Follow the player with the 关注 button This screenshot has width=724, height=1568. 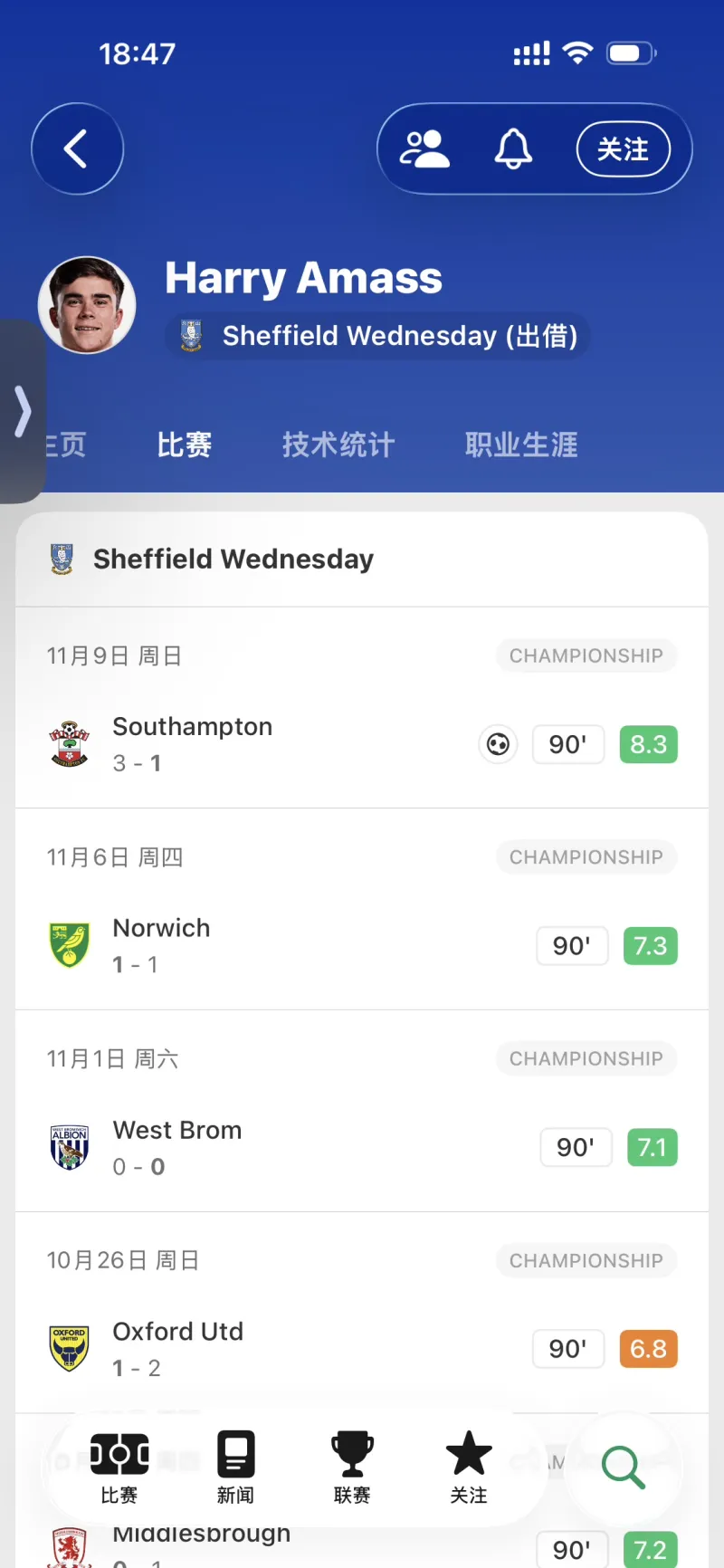tap(623, 149)
